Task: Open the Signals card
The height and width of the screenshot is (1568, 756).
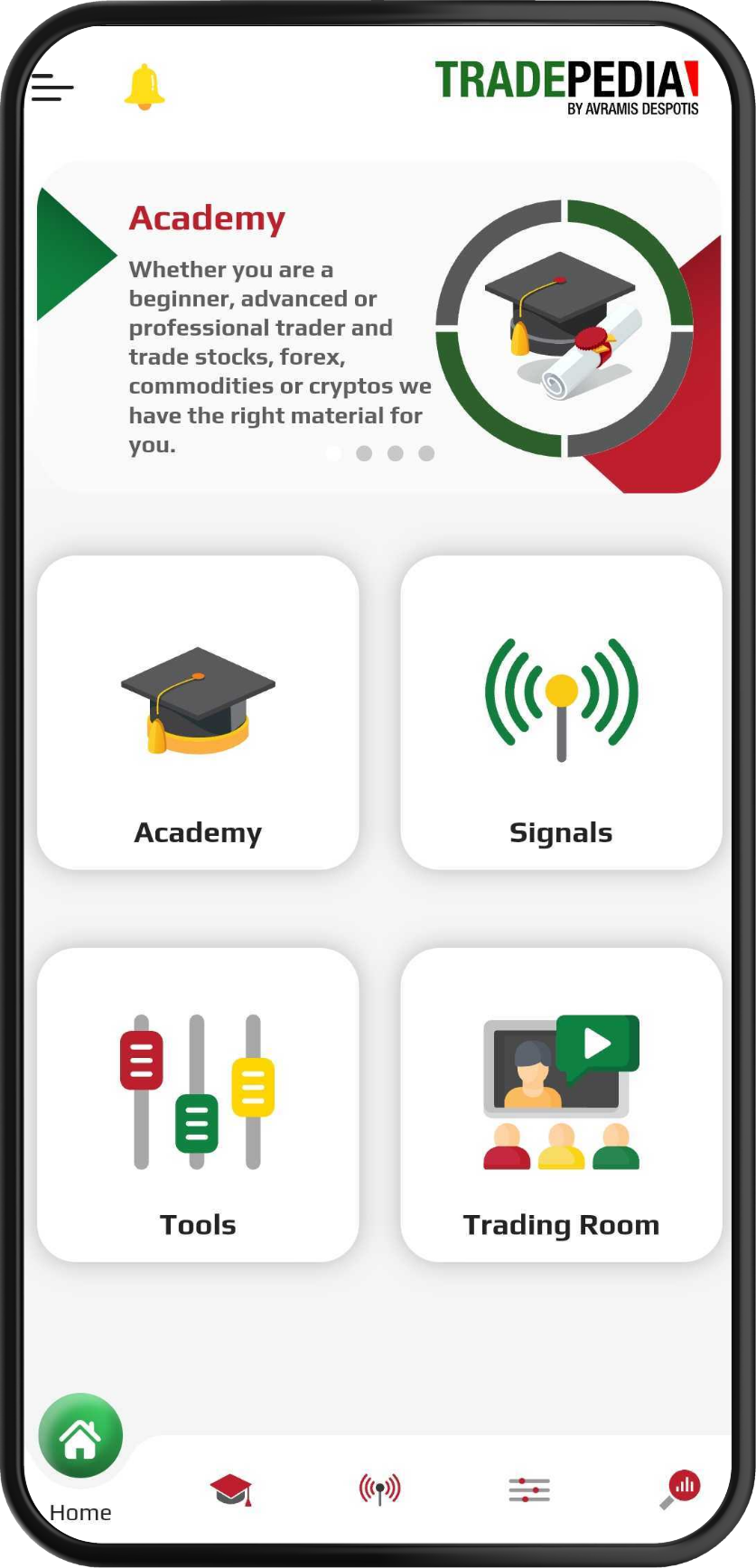Action: point(561,712)
